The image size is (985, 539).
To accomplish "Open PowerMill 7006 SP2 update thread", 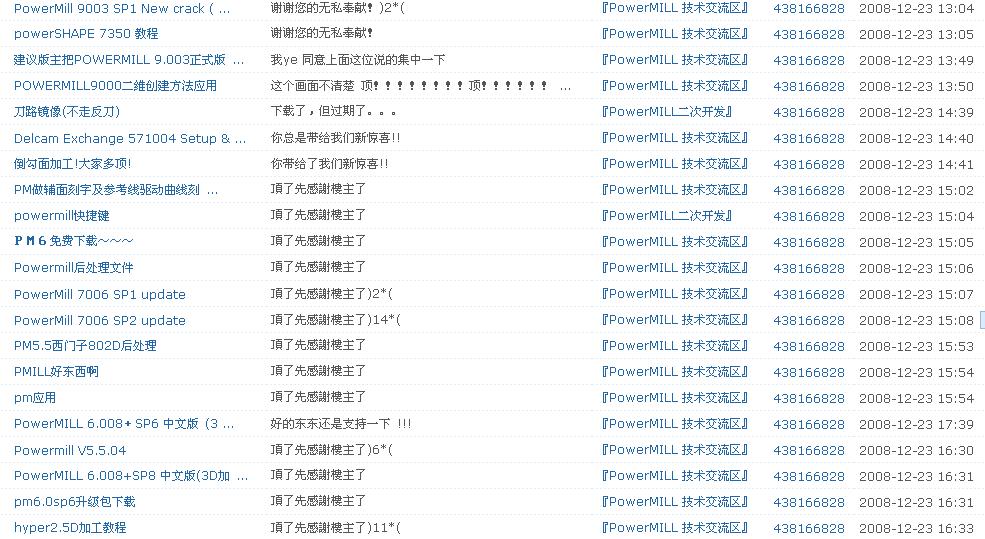I will (100, 320).
